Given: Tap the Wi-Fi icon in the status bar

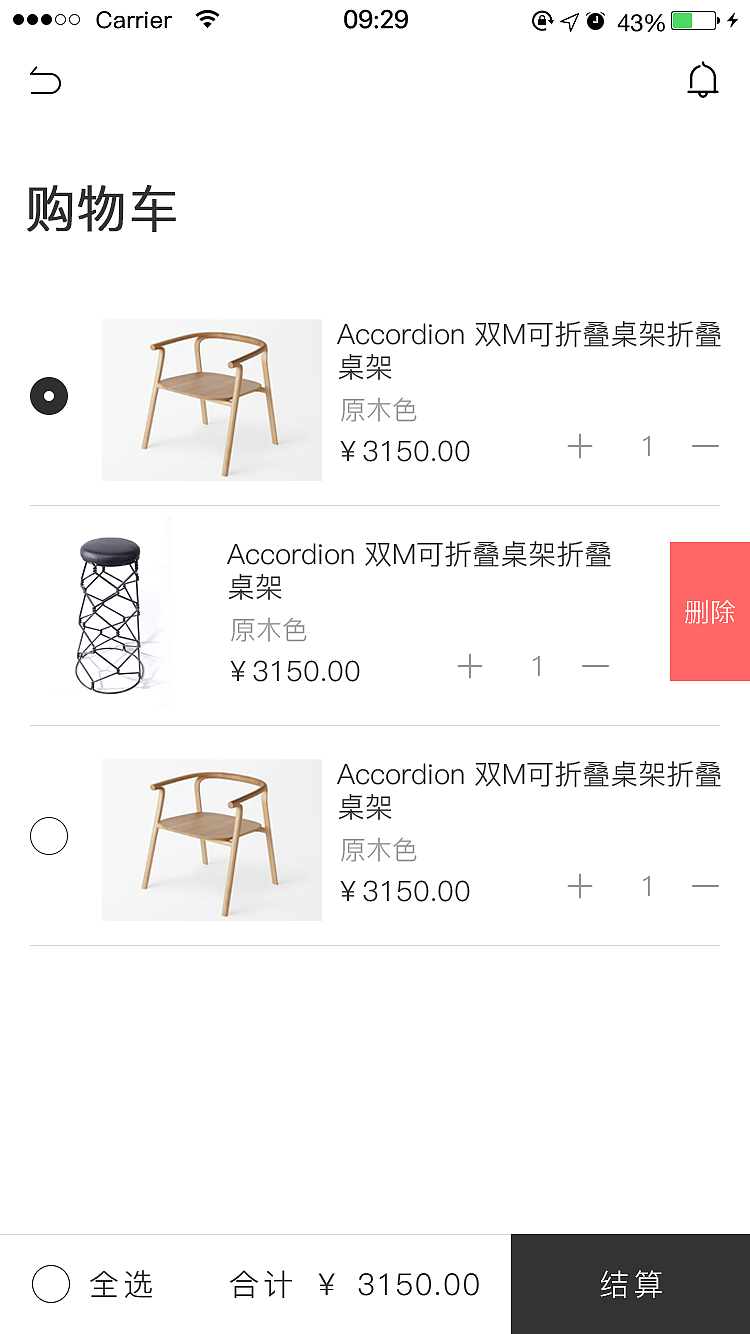Looking at the screenshot, I should 208,18.
